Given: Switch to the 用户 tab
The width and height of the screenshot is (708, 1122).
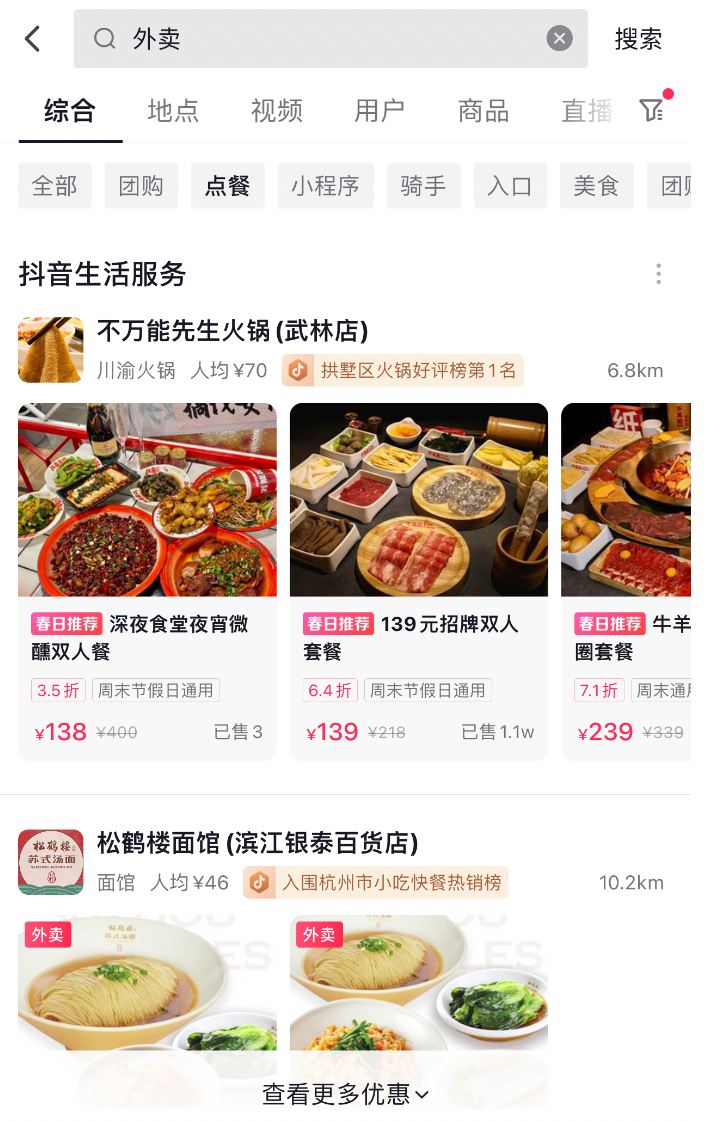Looking at the screenshot, I should [x=380, y=110].
